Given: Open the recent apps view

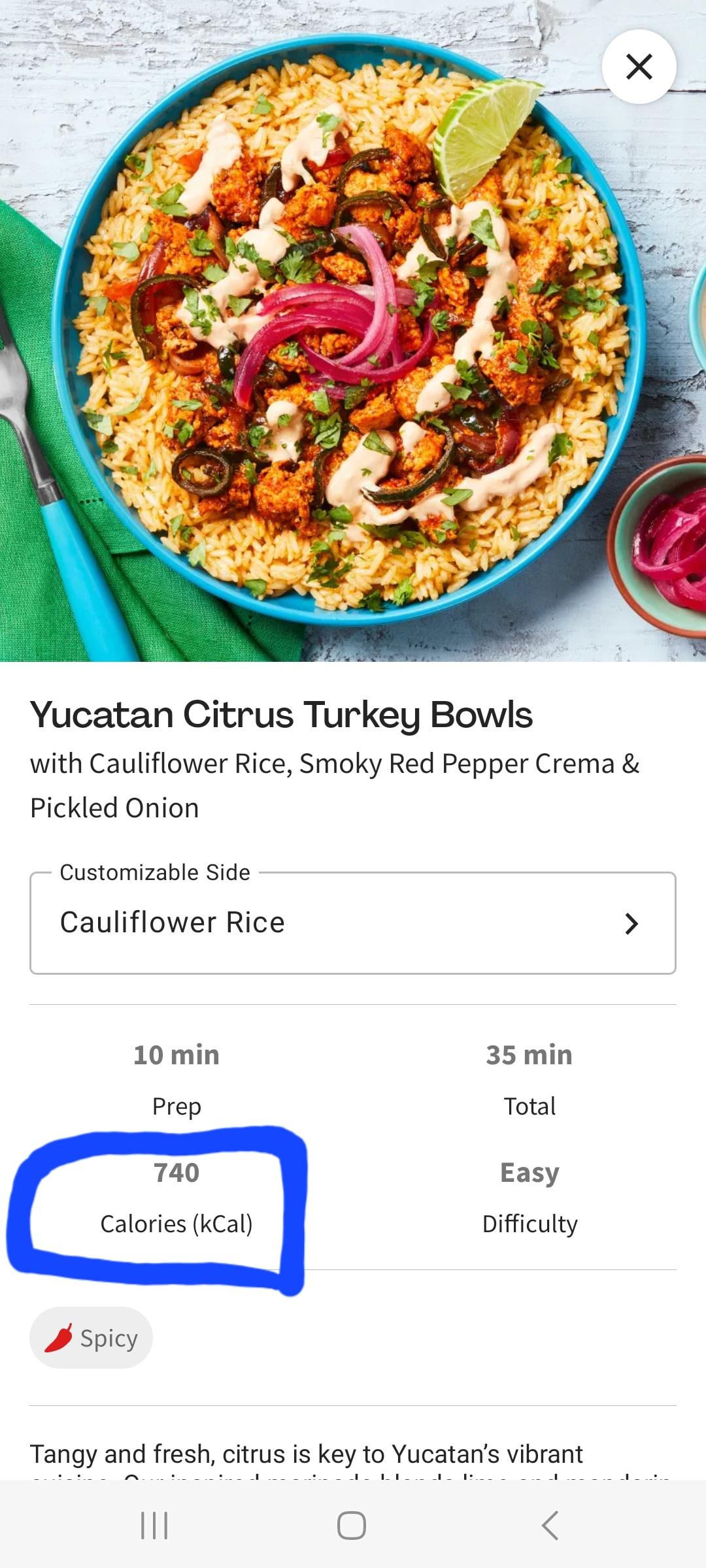Looking at the screenshot, I should pyautogui.click(x=155, y=1526).
